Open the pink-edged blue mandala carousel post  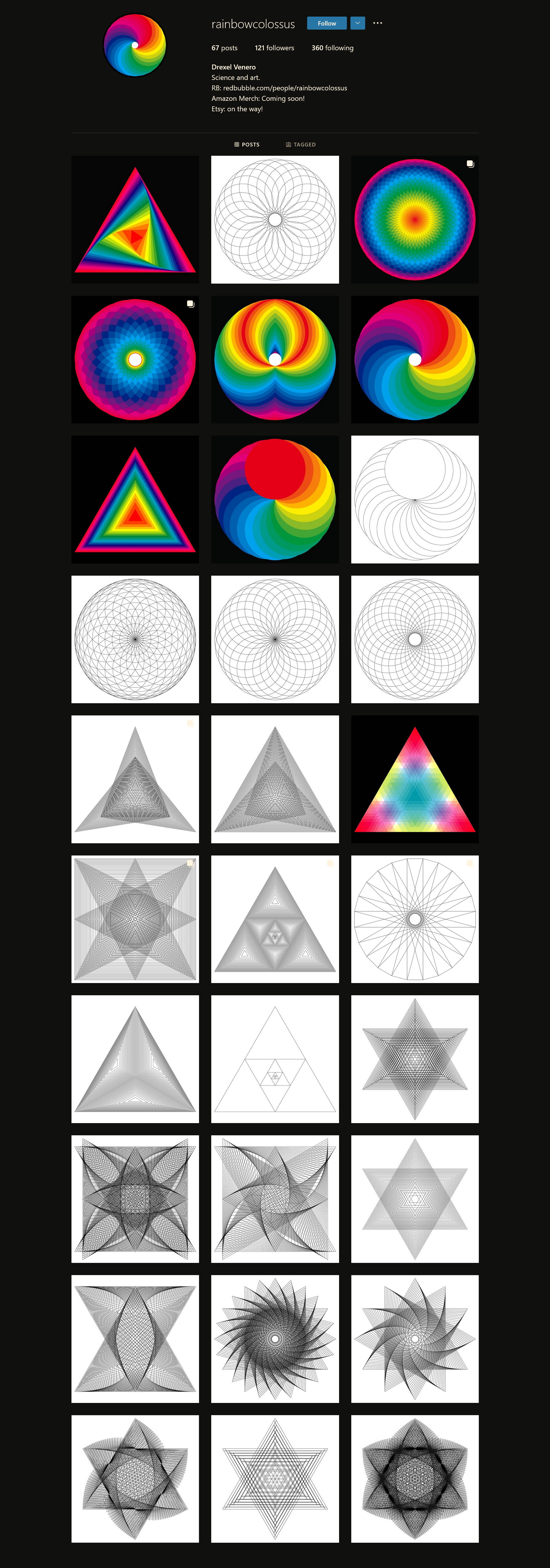135,360
